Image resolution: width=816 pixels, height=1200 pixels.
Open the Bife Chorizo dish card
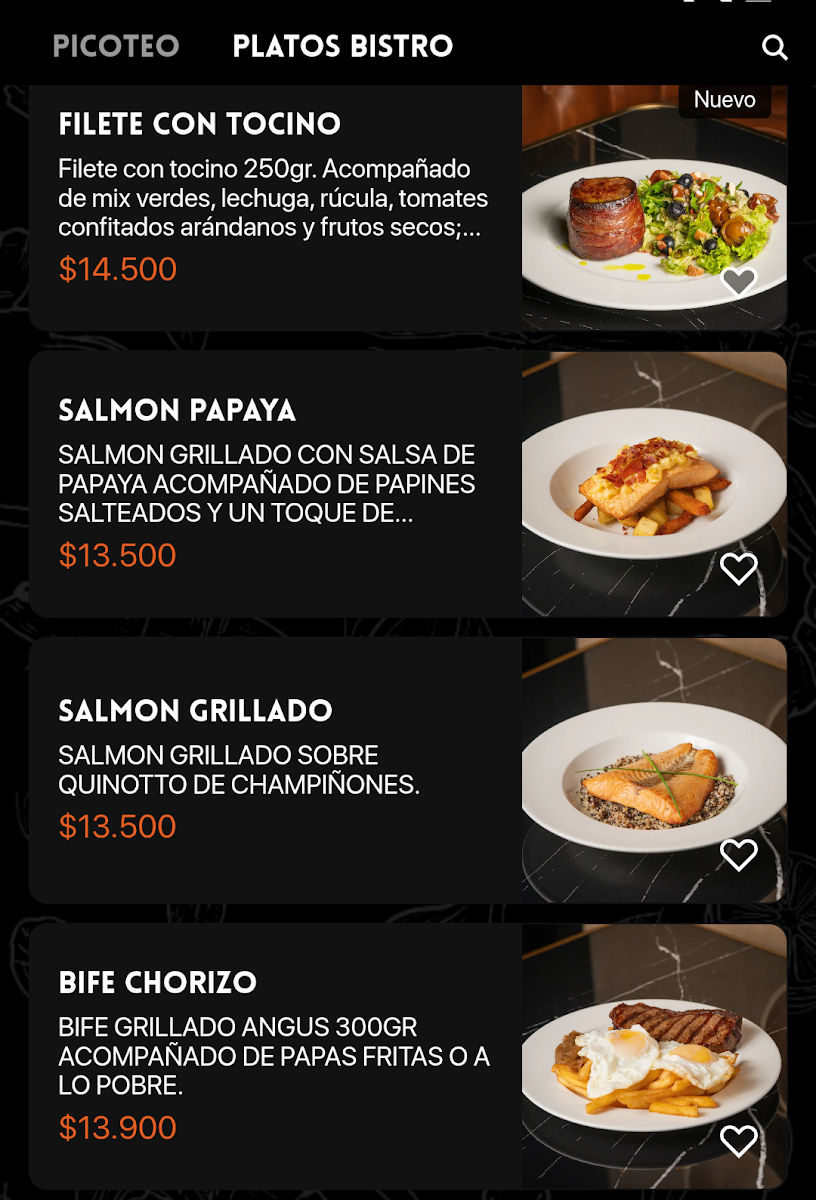(275, 1056)
